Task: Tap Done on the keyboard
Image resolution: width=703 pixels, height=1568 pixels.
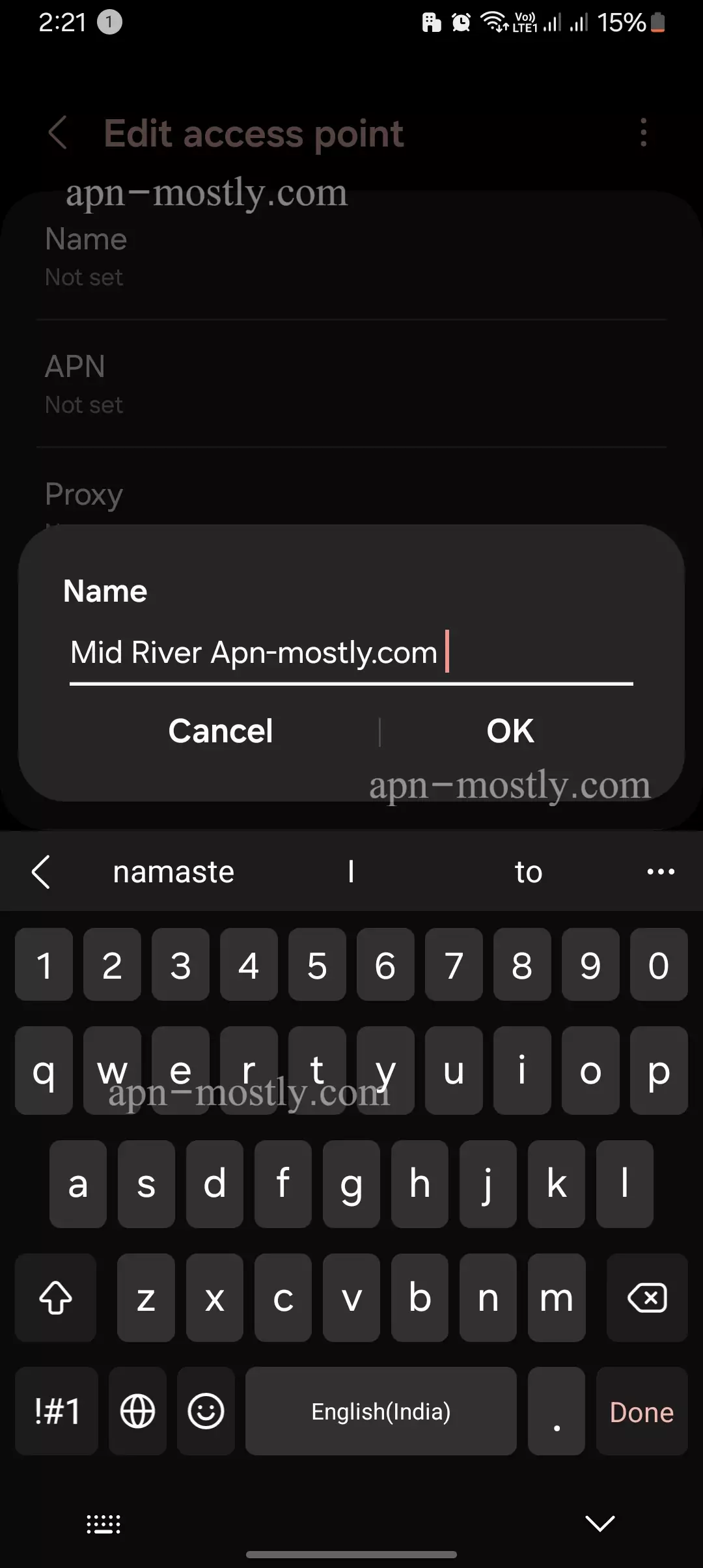Action: (642, 1411)
